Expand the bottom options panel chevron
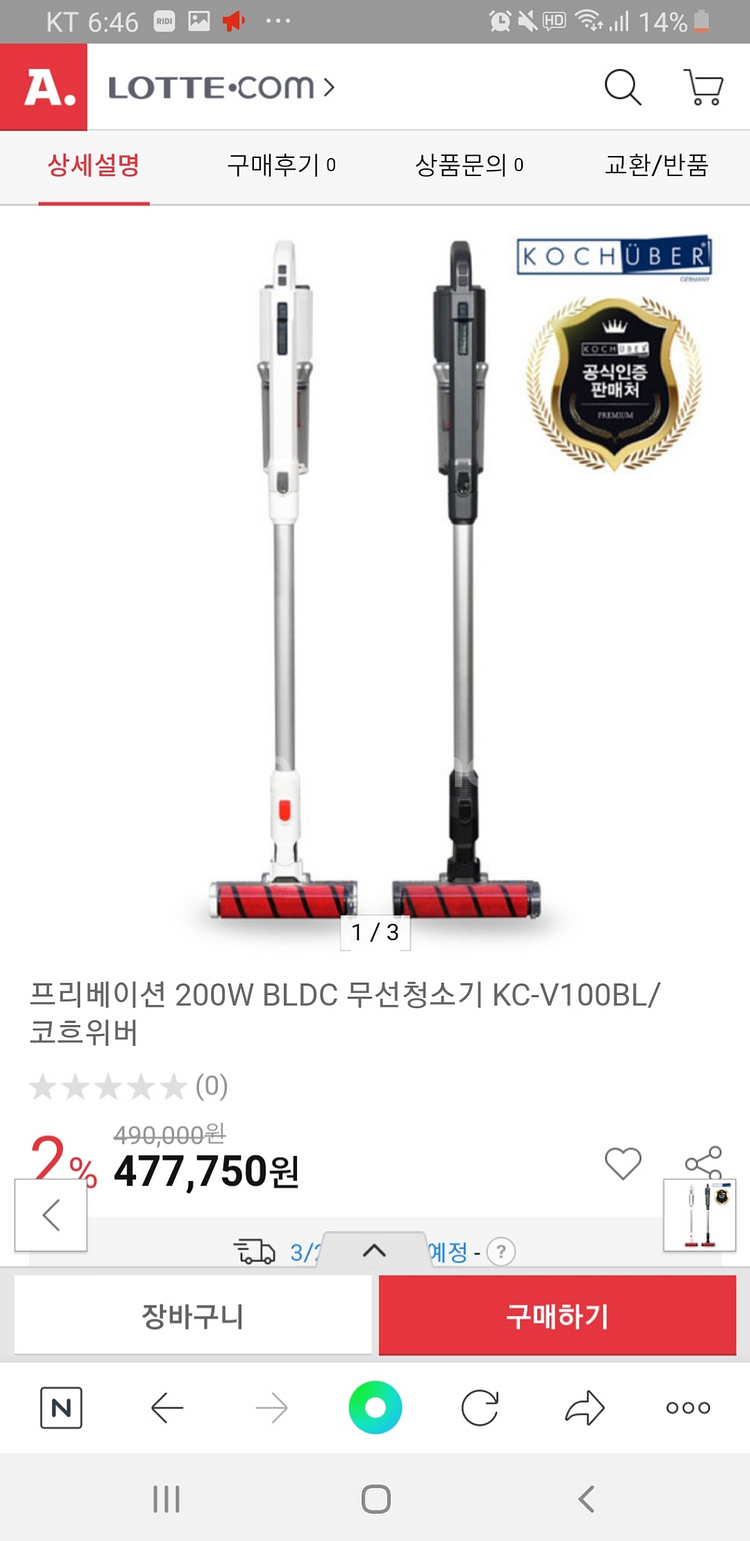The height and width of the screenshot is (1541, 750). pos(373,1250)
